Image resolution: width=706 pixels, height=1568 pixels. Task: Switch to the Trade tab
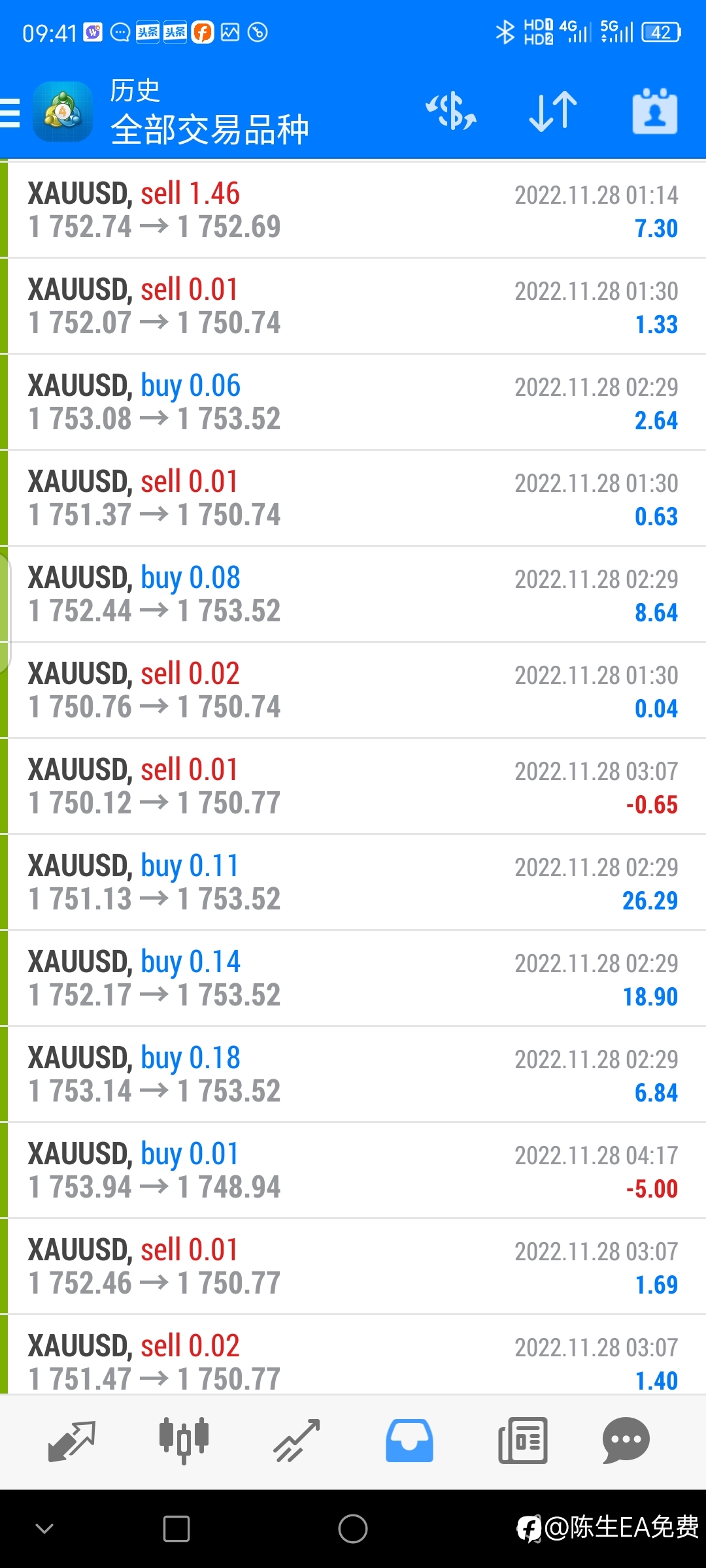coord(297,1441)
